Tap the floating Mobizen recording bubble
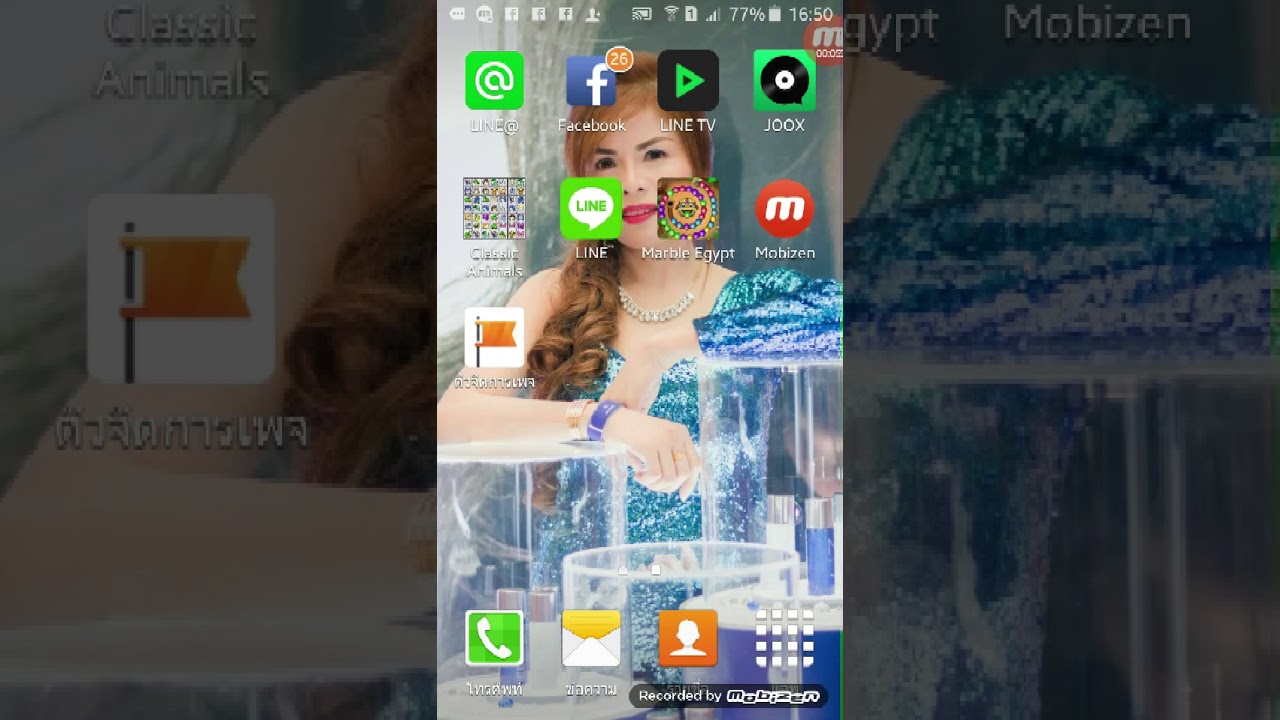 (x=826, y=38)
